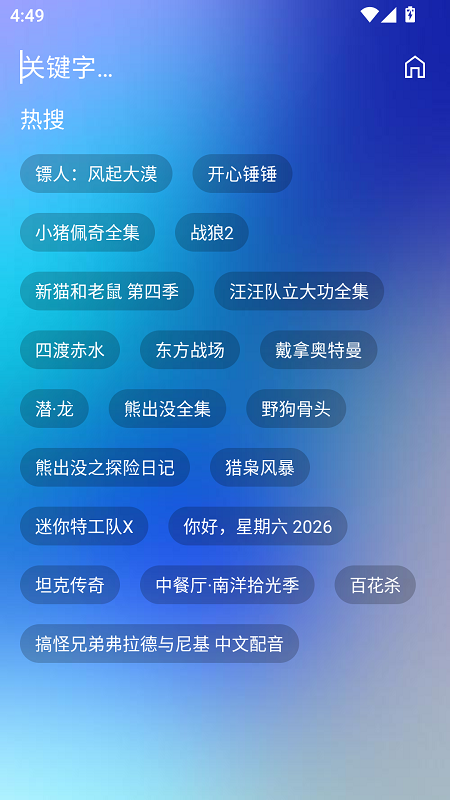This screenshot has height=800, width=450.
Task: Tap the 潜·龙 chip
Action: (x=54, y=408)
